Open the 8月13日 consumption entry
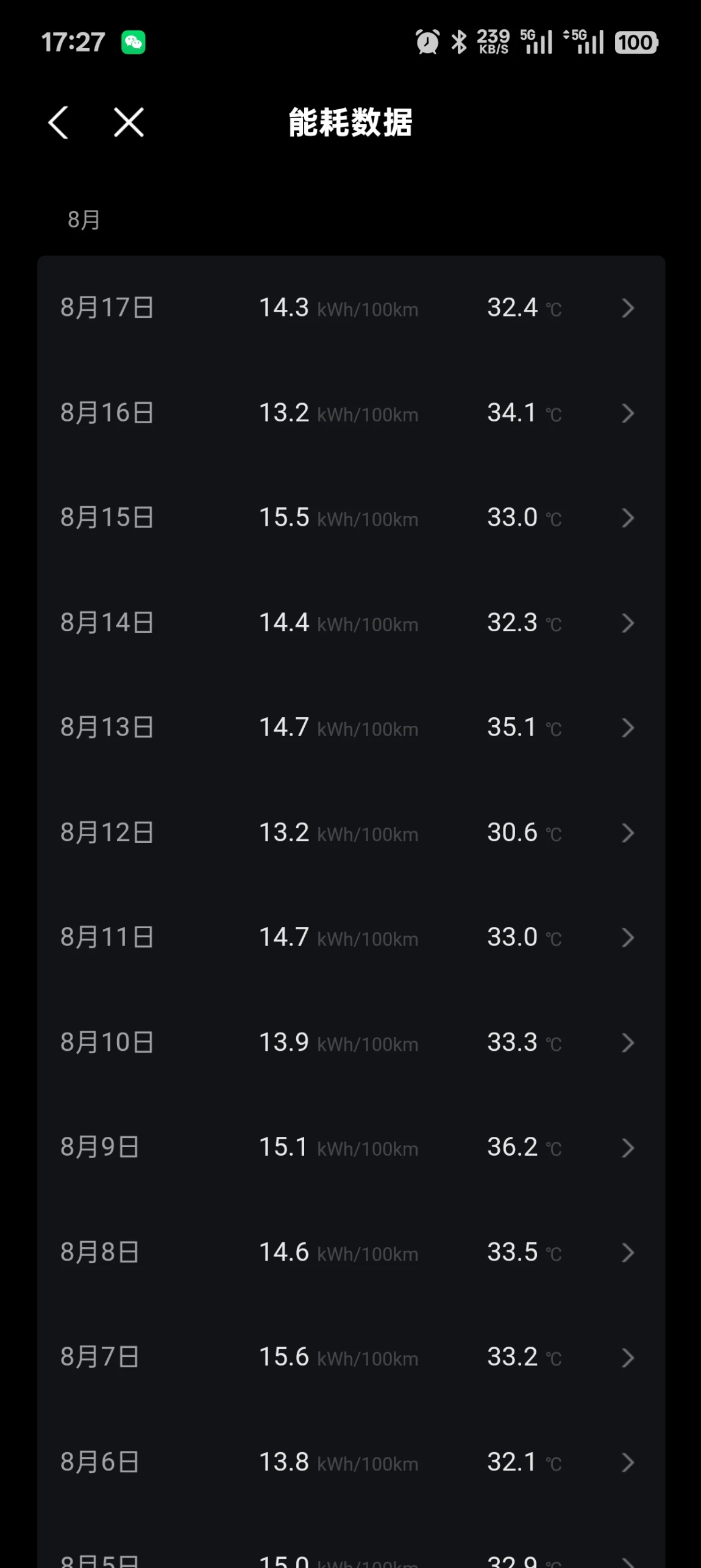The width and height of the screenshot is (701, 1568). 350,728
